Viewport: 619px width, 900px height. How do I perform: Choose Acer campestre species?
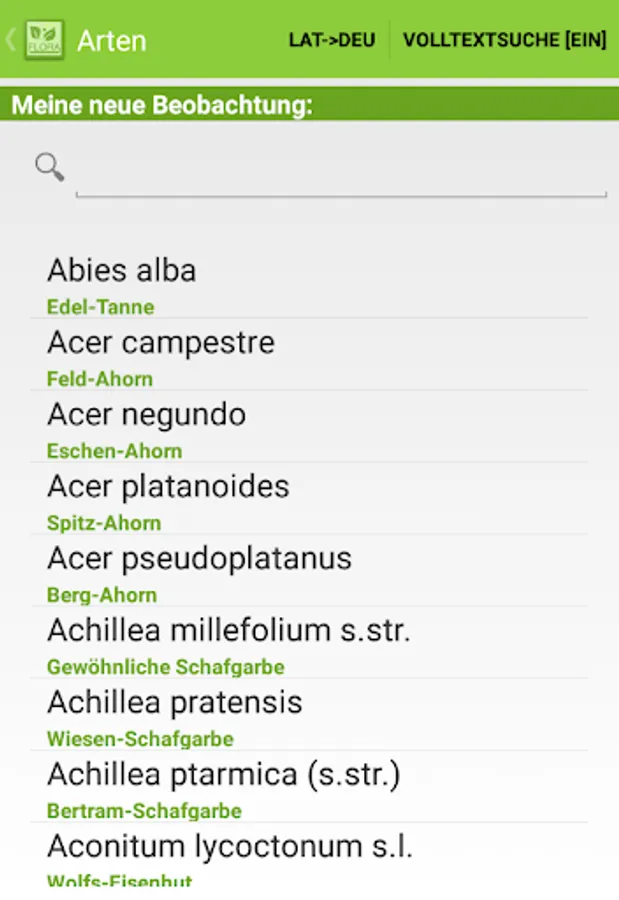(308, 355)
